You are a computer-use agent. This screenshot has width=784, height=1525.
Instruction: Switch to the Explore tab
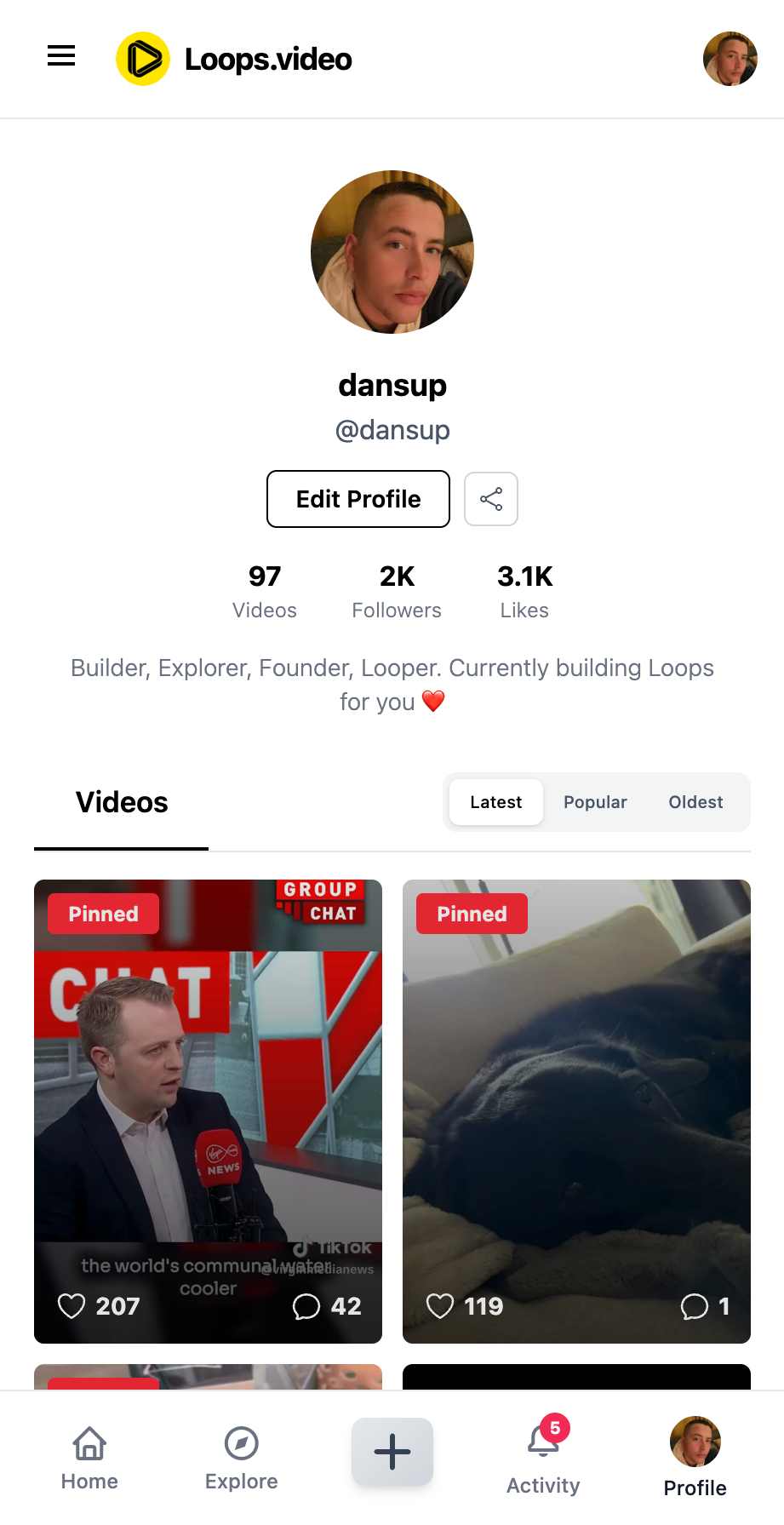point(241,1458)
